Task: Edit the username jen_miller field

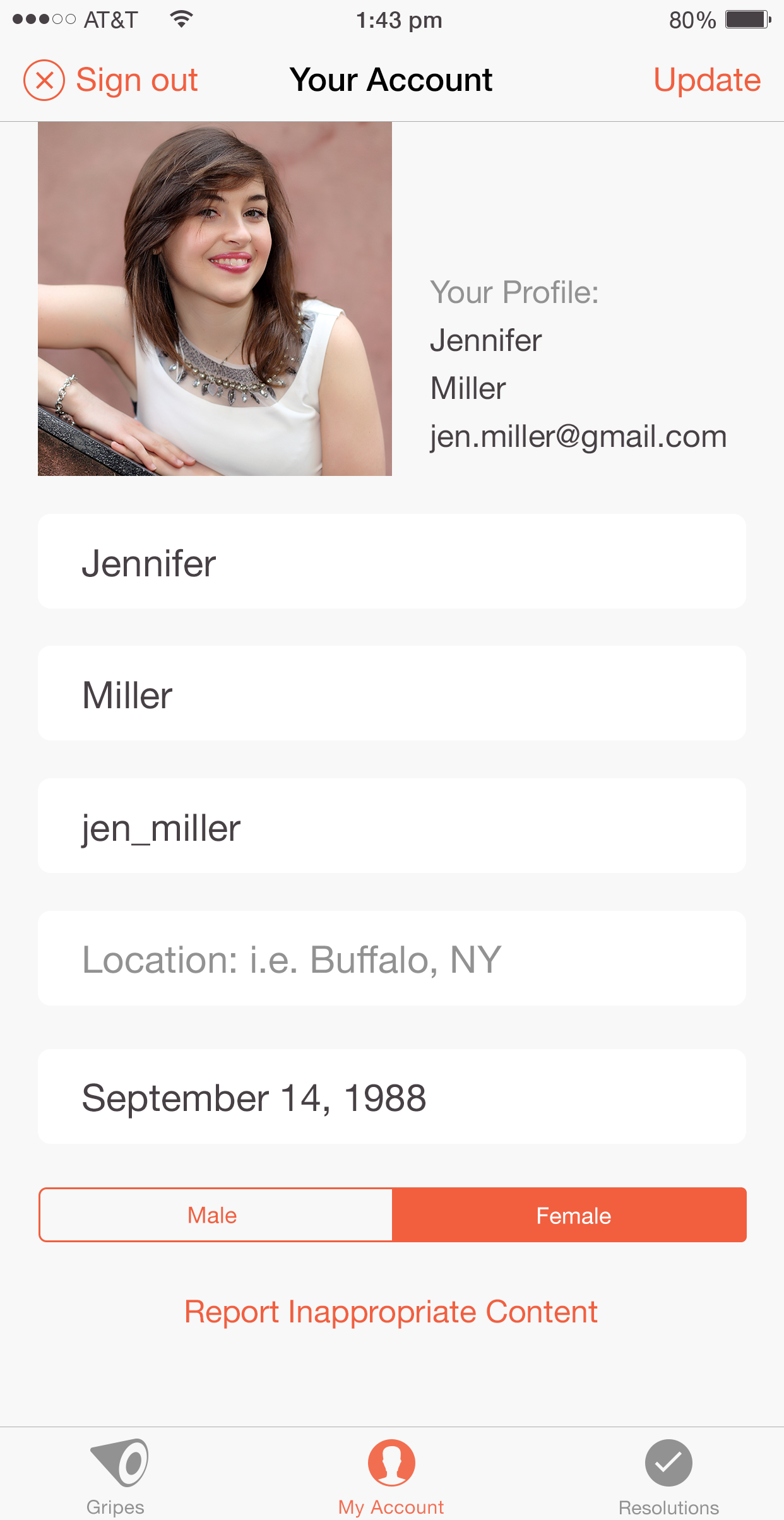Action: pyautogui.click(x=391, y=826)
